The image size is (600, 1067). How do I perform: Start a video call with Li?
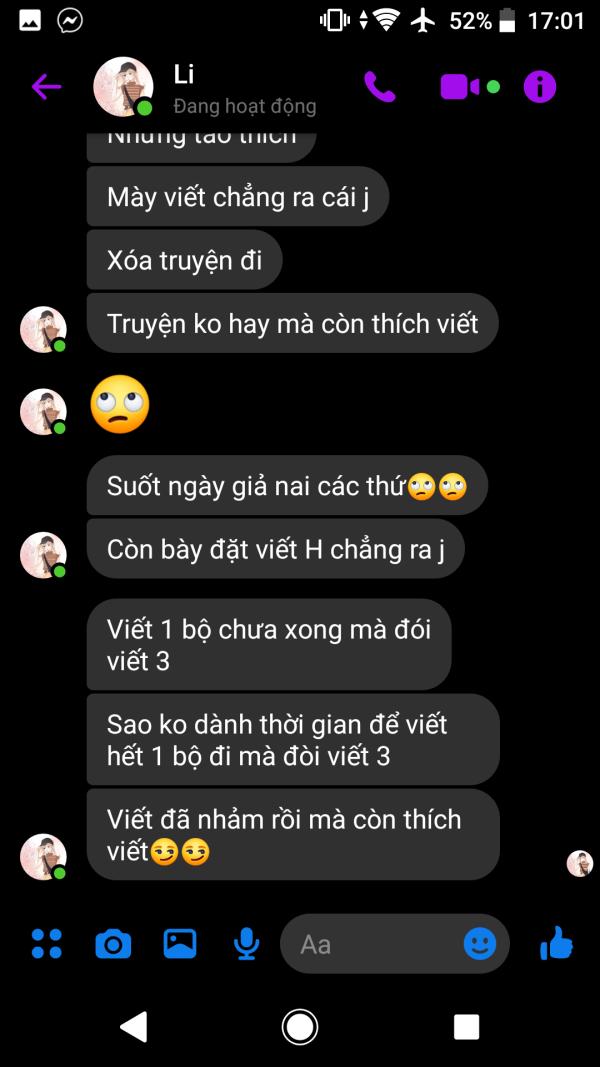(460, 87)
